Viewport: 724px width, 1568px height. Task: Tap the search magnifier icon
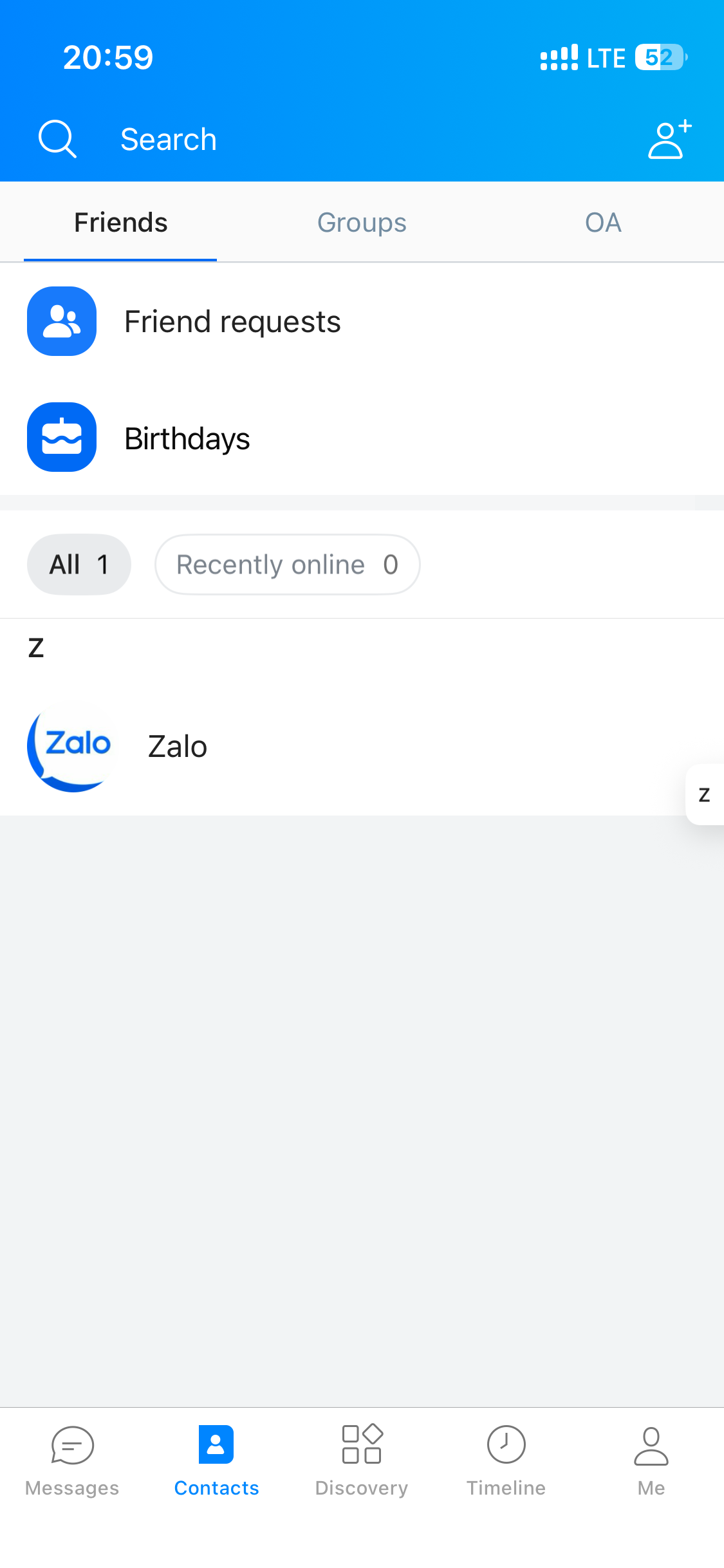[x=57, y=138]
